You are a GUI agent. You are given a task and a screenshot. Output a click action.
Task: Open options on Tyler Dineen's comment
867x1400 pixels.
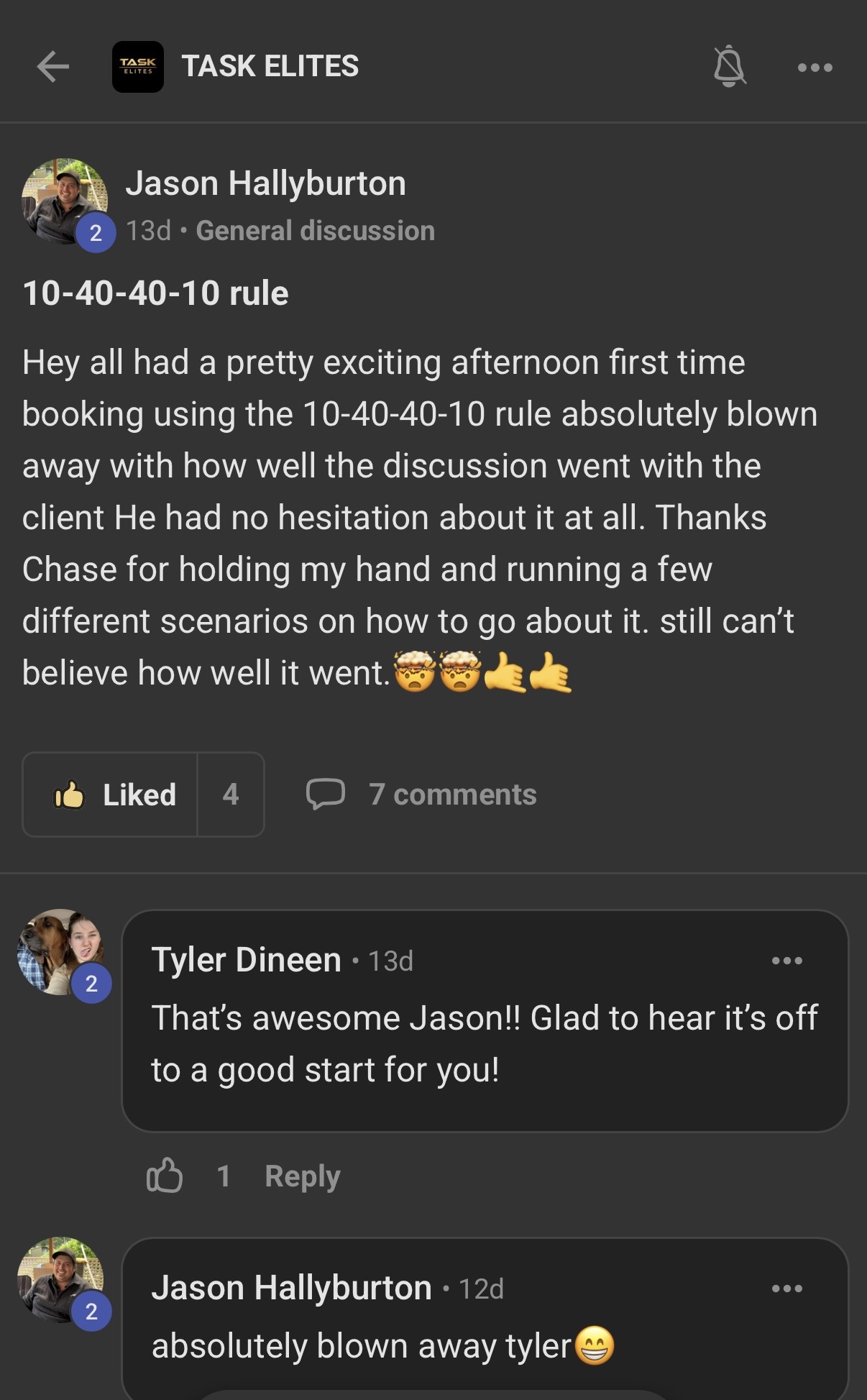point(786,961)
